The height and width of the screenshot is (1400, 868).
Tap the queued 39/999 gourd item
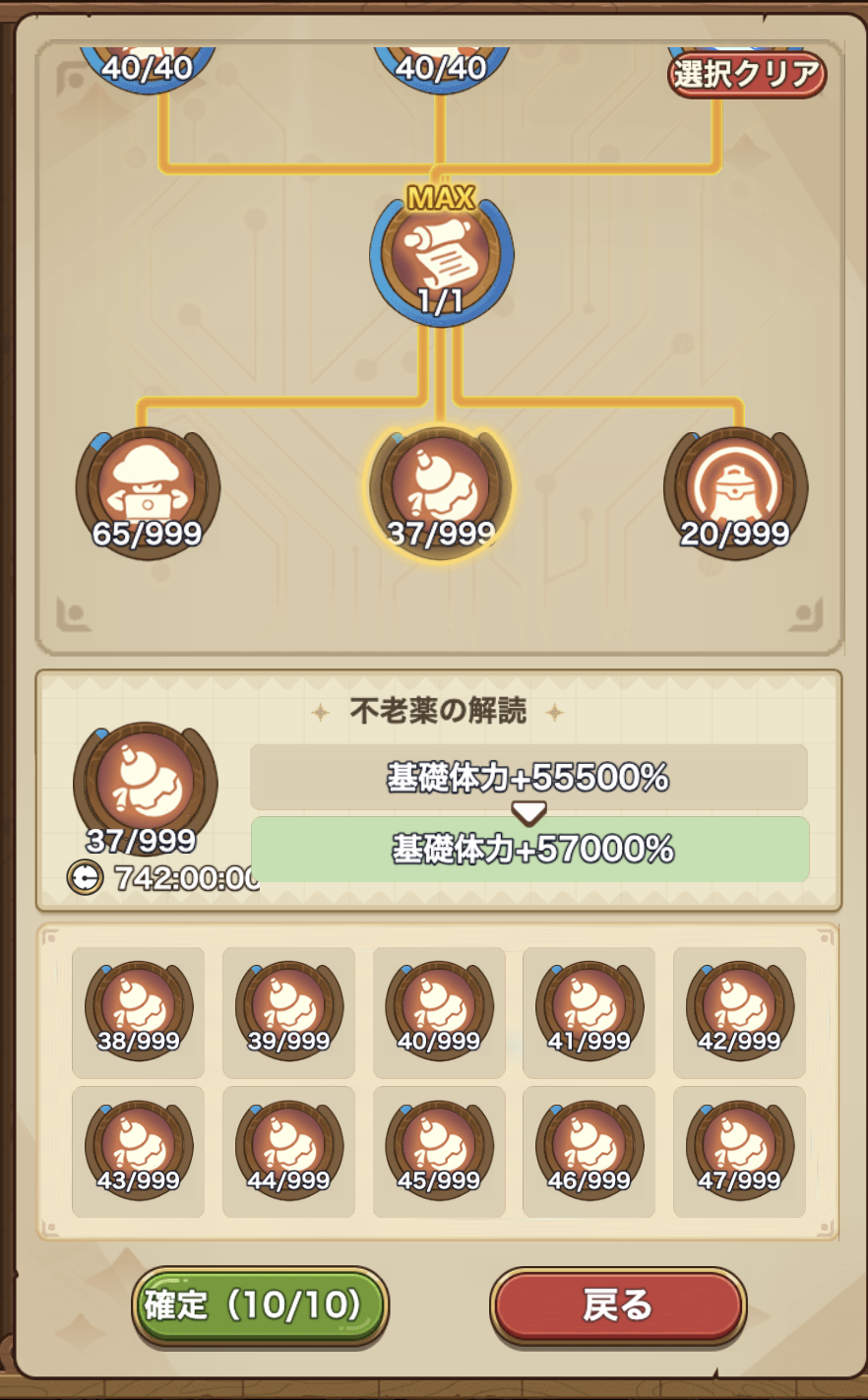click(288, 1012)
